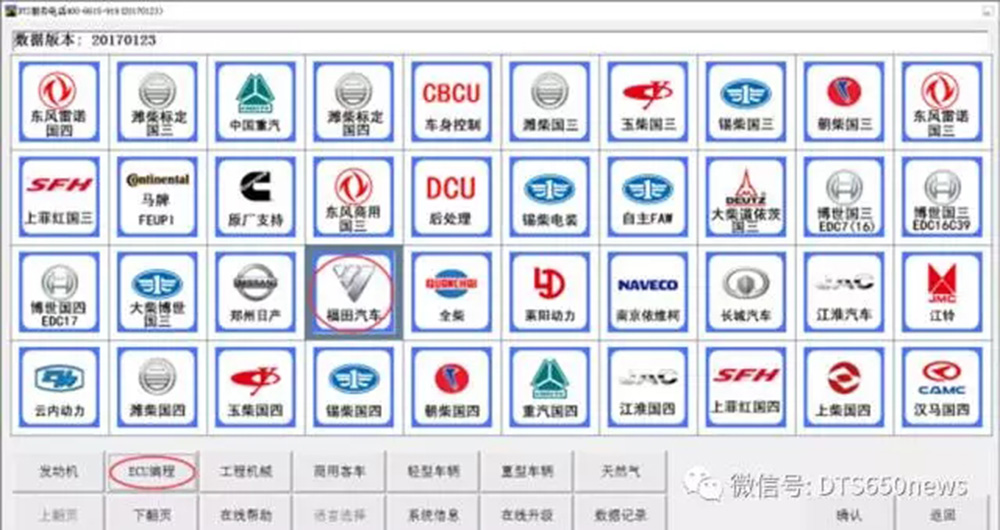Switch to 发动机 category

56,470
